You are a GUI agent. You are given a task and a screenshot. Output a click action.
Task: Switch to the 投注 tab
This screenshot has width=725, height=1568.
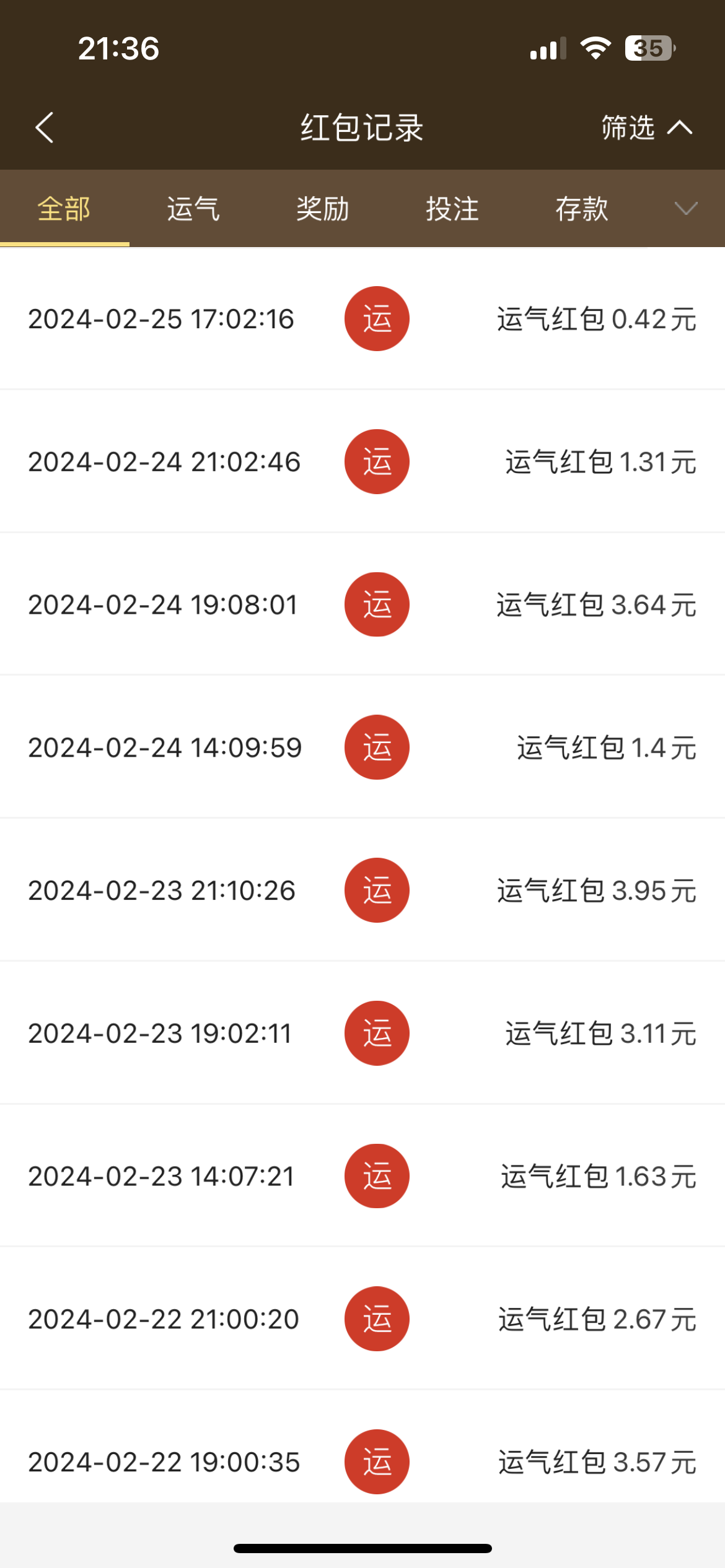452,209
